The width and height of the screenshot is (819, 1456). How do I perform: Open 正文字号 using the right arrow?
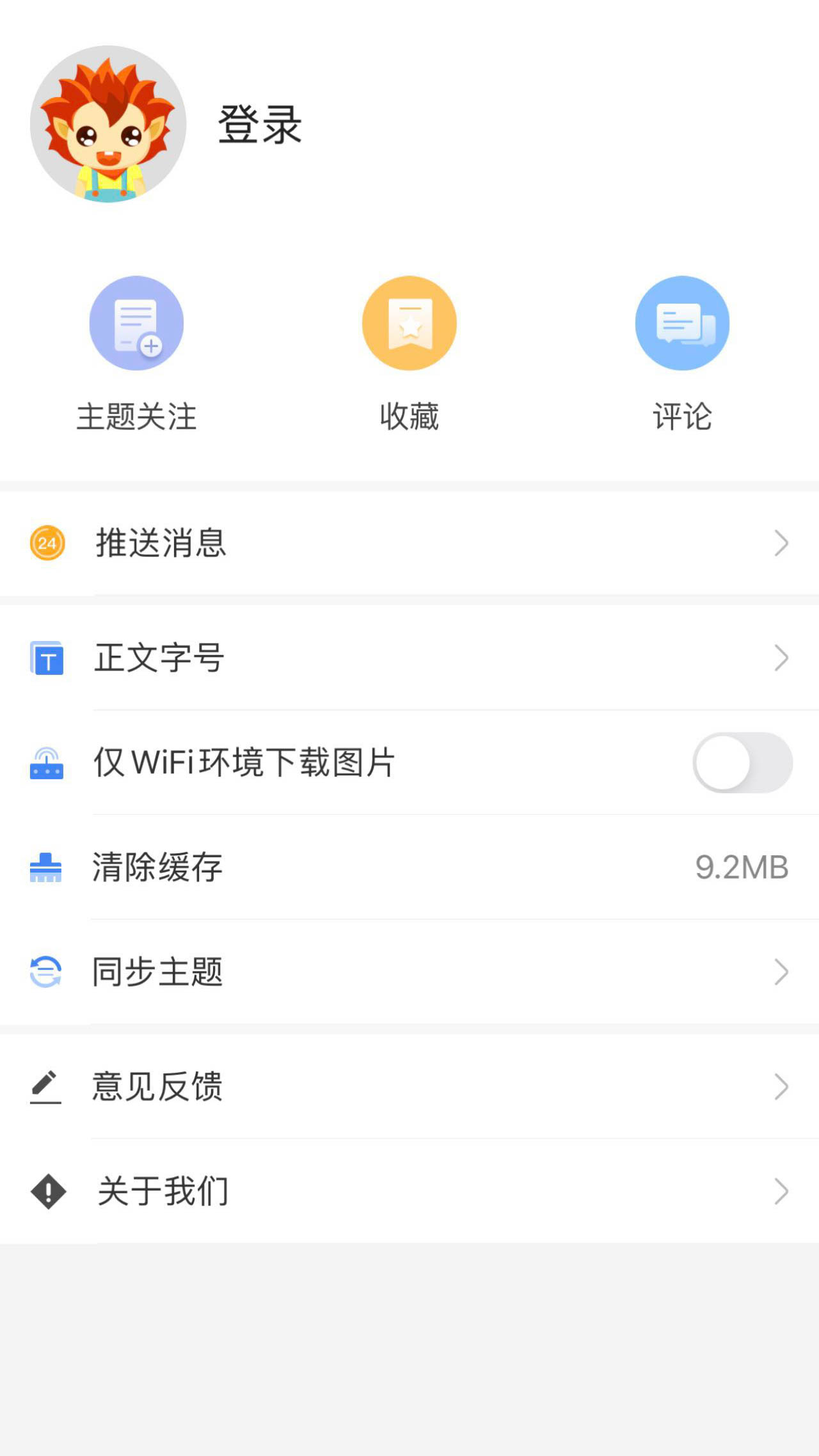(781, 657)
